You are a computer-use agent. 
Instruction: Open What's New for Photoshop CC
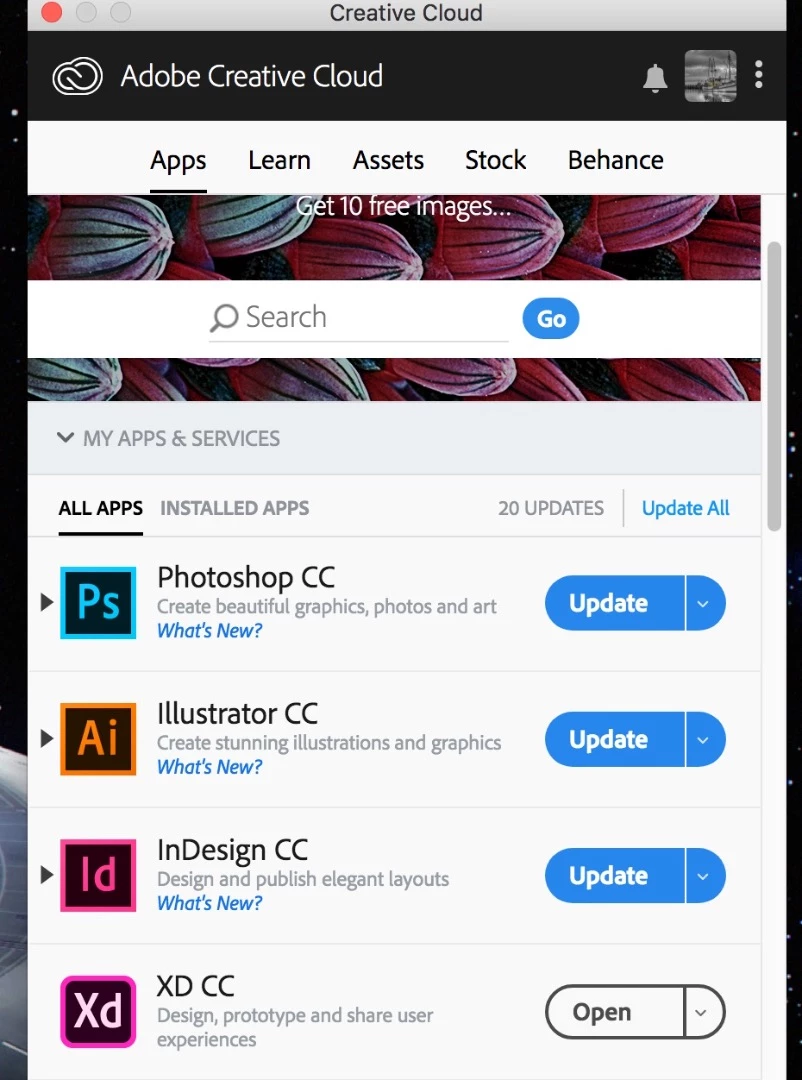pos(209,631)
